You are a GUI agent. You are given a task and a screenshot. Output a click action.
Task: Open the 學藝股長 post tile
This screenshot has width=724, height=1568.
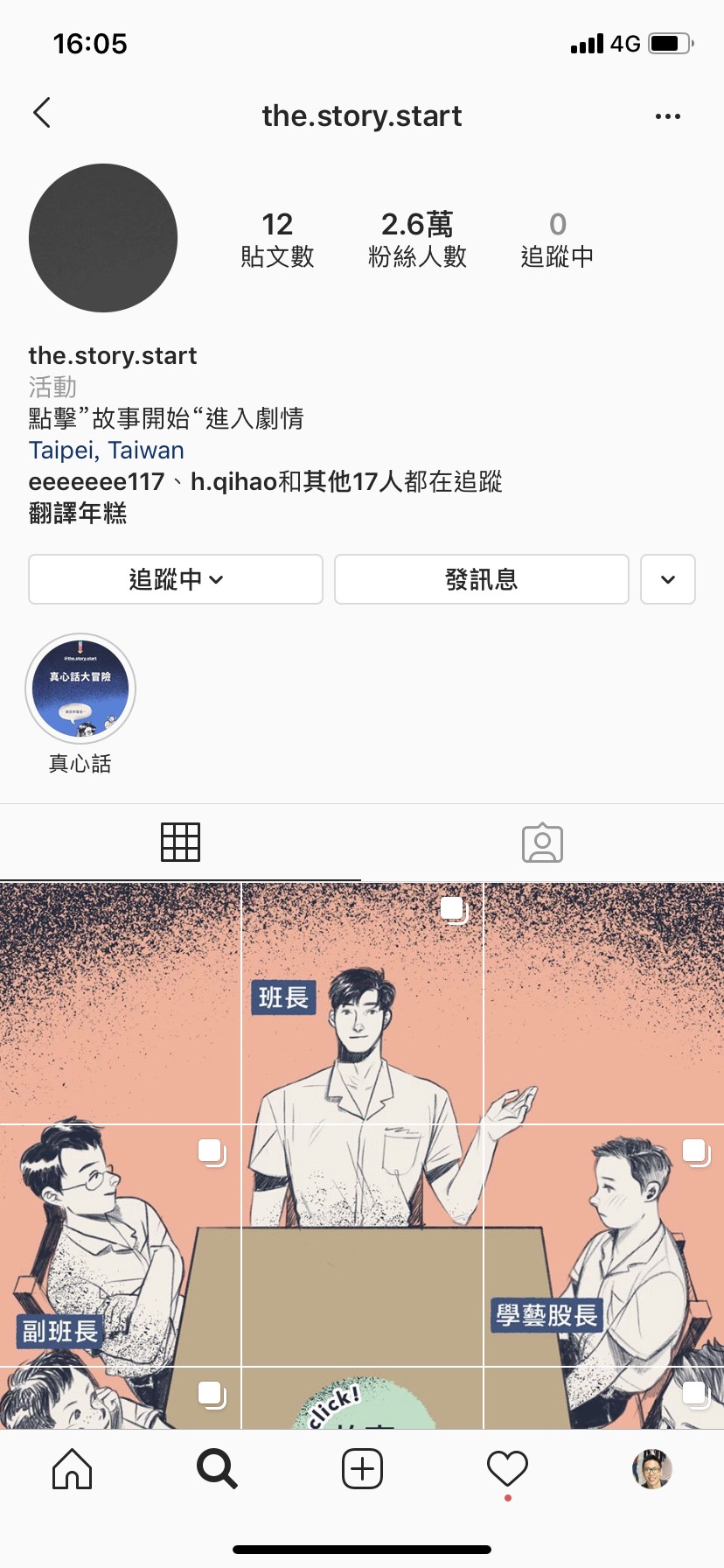coord(604,1245)
